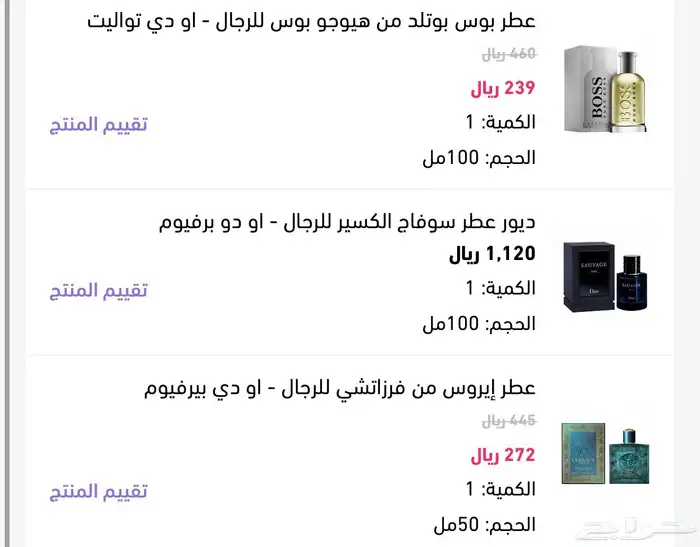Rate the Versace Eros perfume
Screen dimensions: 700x547
coord(98,492)
